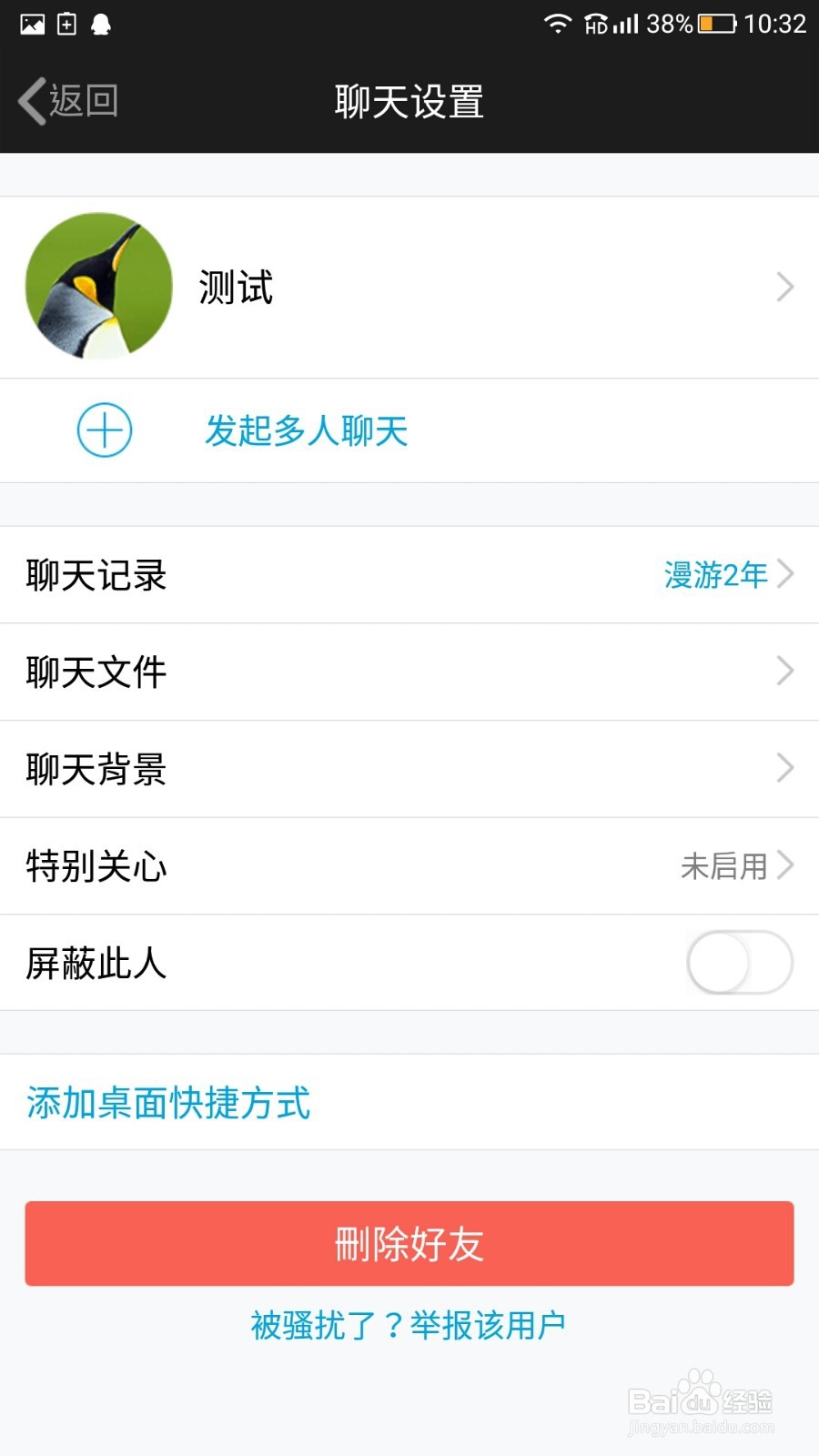Tap the plus icon to start multi-person chat
Image resolution: width=819 pixels, height=1456 pixels.
point(104,430)
